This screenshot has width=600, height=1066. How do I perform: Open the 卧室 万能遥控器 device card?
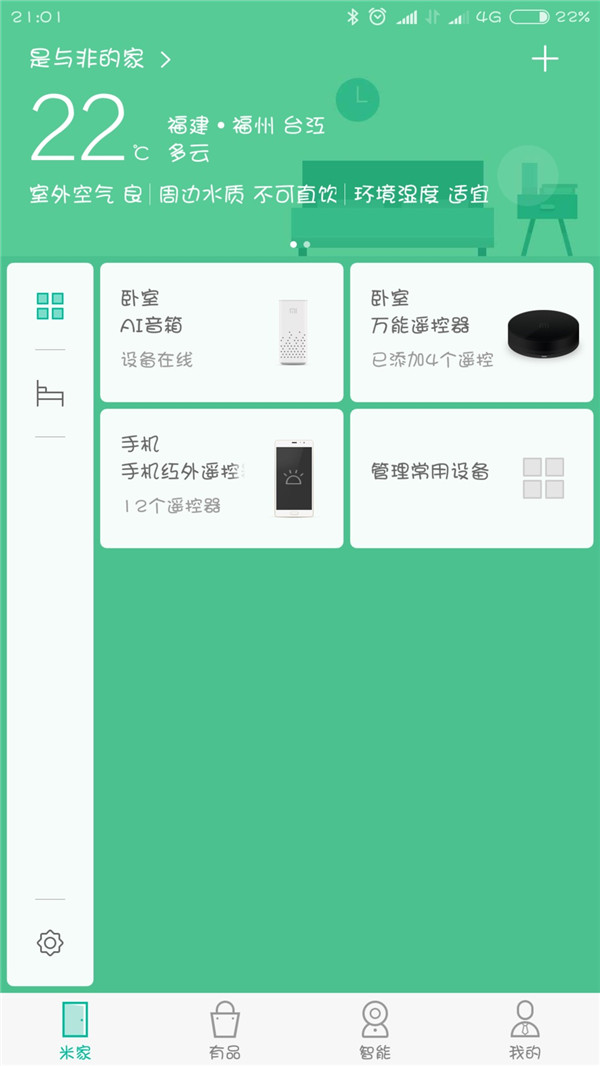click(x=471, y=333)
